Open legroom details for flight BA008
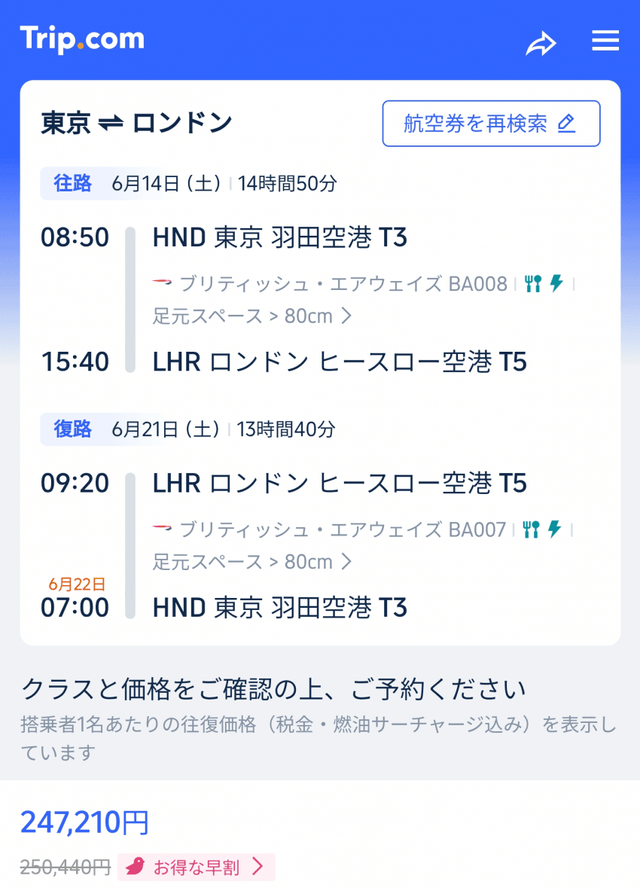 point(252,316)
